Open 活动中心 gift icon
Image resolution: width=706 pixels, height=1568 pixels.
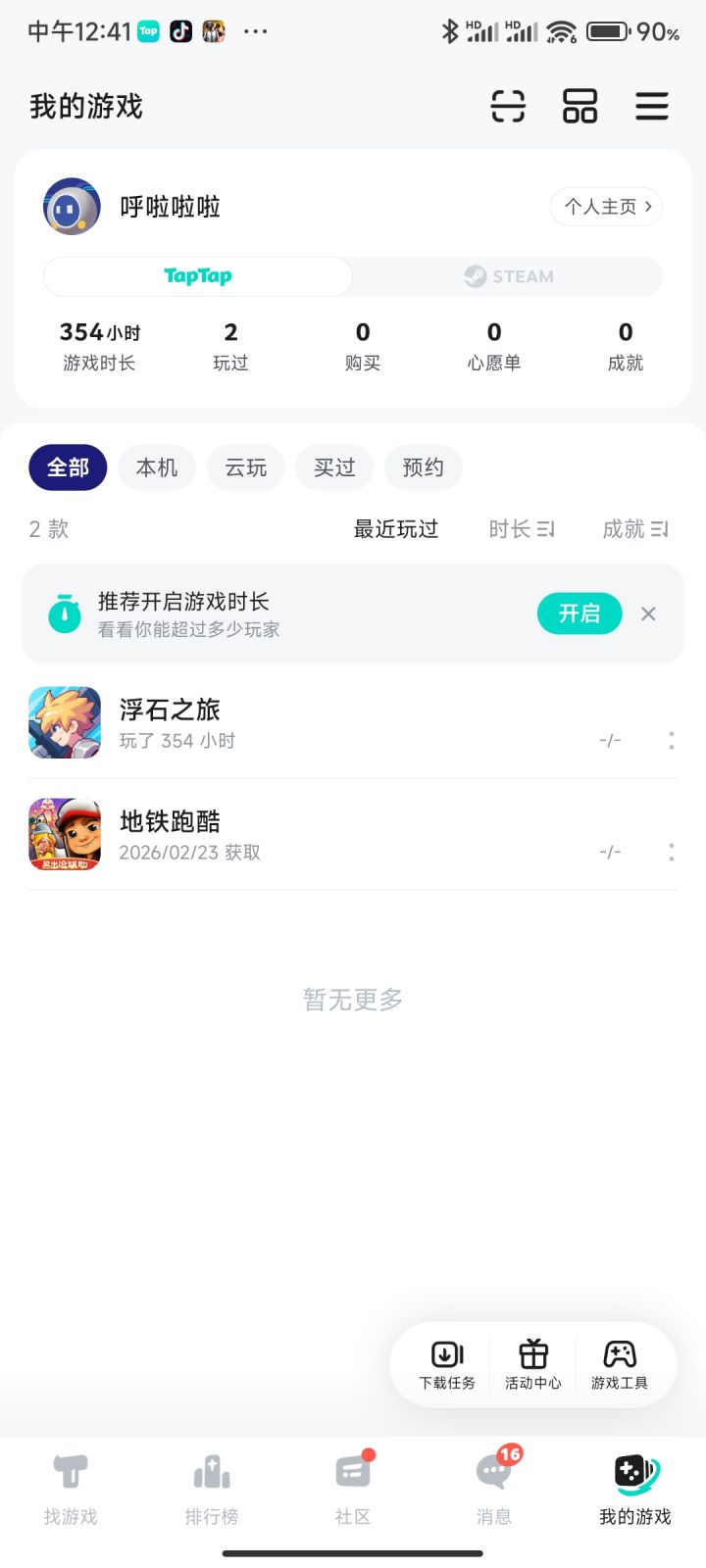pyautogui.click(x=531, y=1364)
